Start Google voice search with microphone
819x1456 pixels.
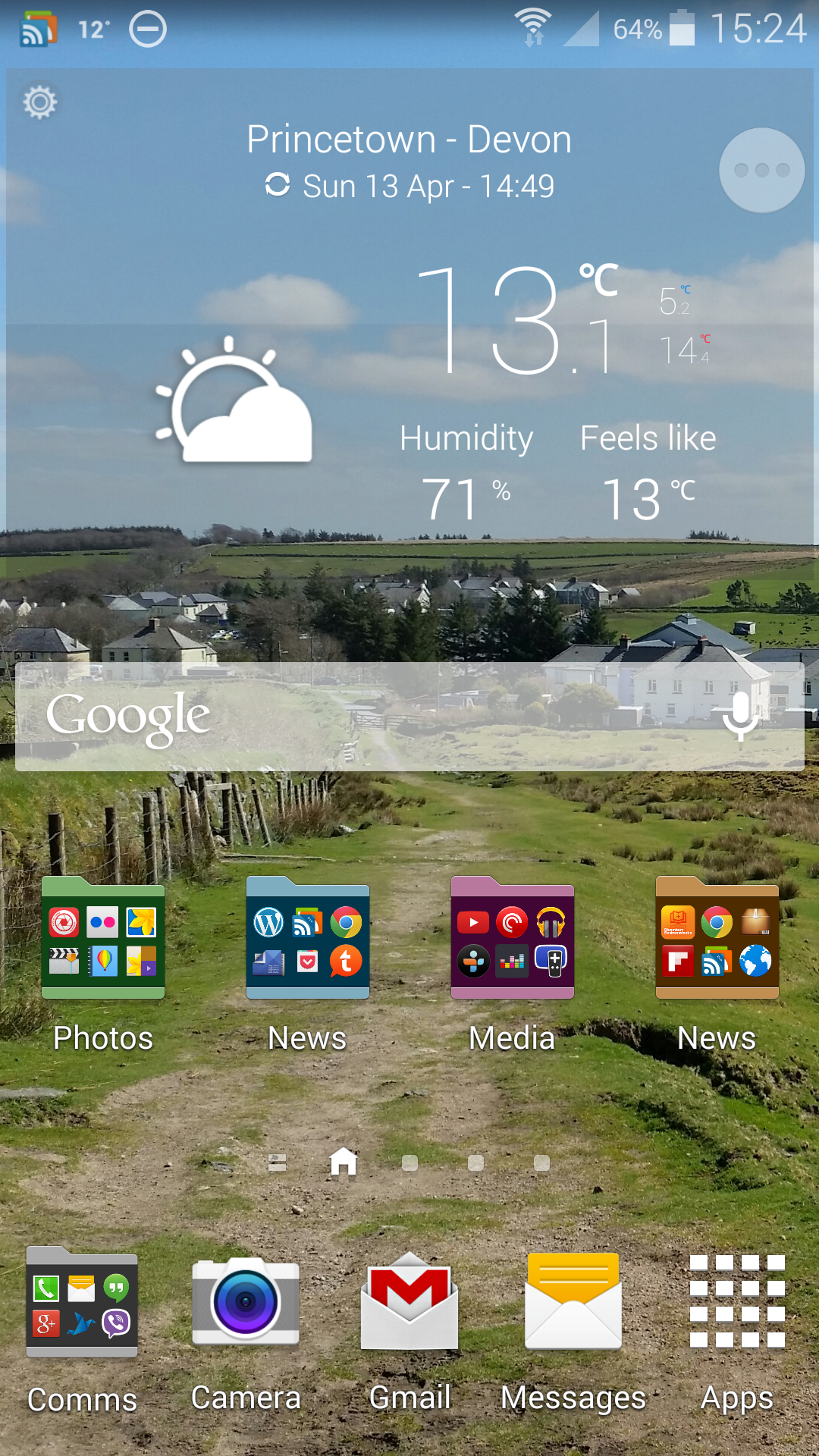(739, 715)
